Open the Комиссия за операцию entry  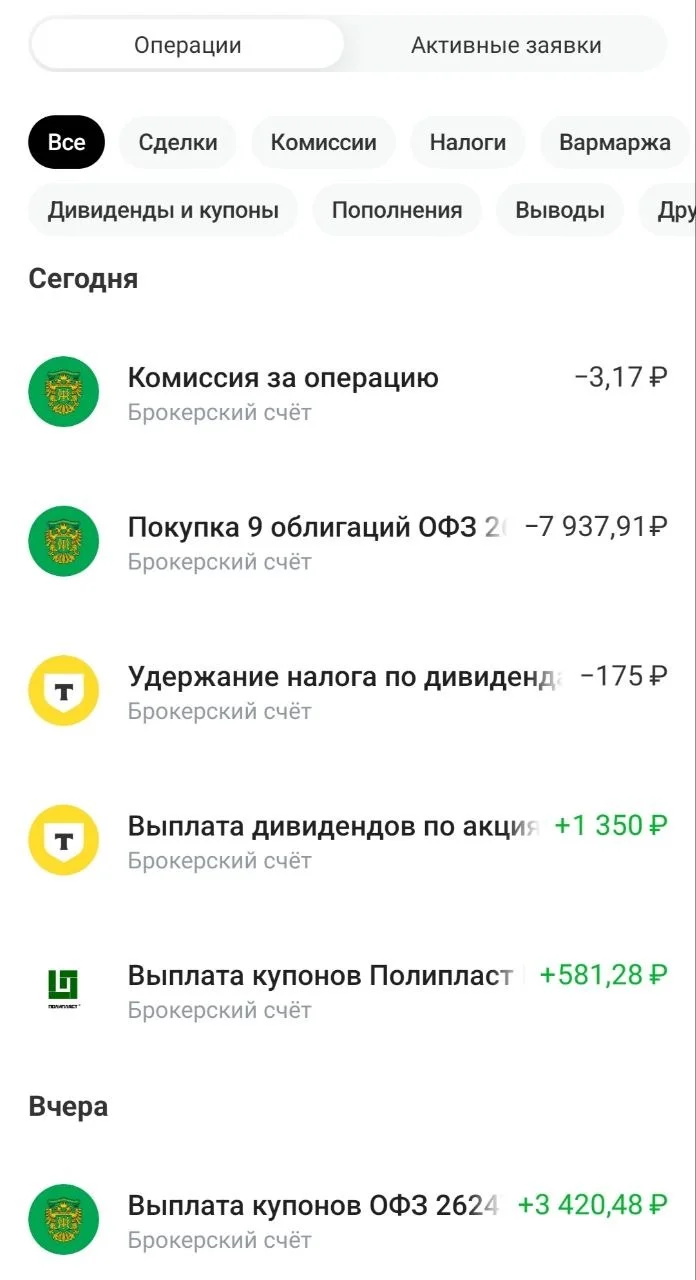(x=348, y=392)
